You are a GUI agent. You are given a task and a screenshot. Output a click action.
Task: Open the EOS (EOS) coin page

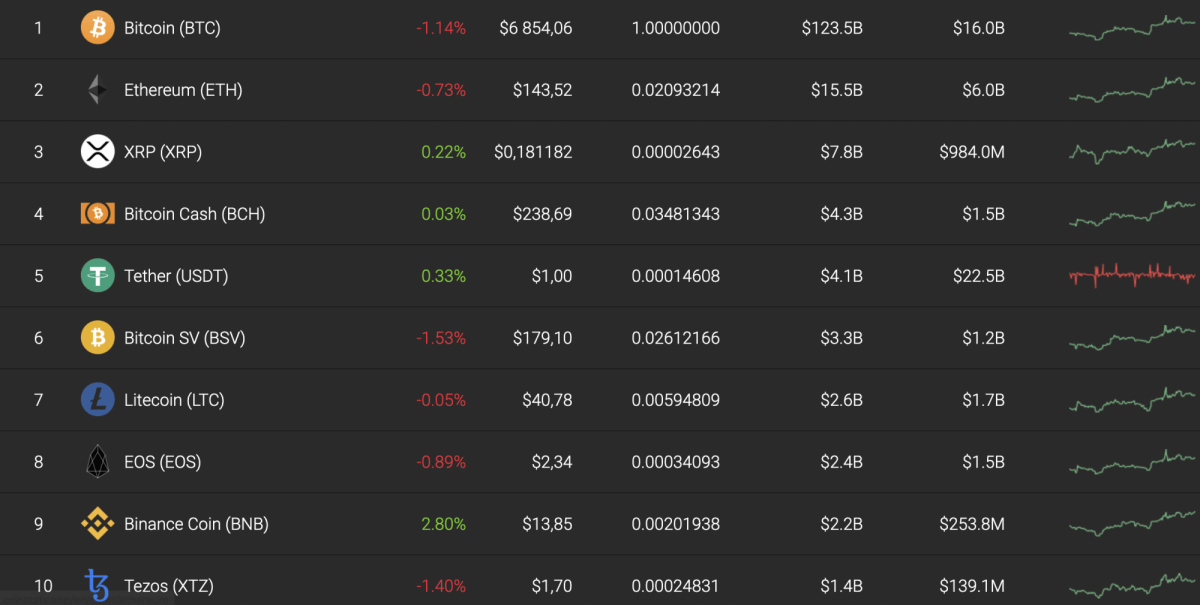click(x=162, y=462)
